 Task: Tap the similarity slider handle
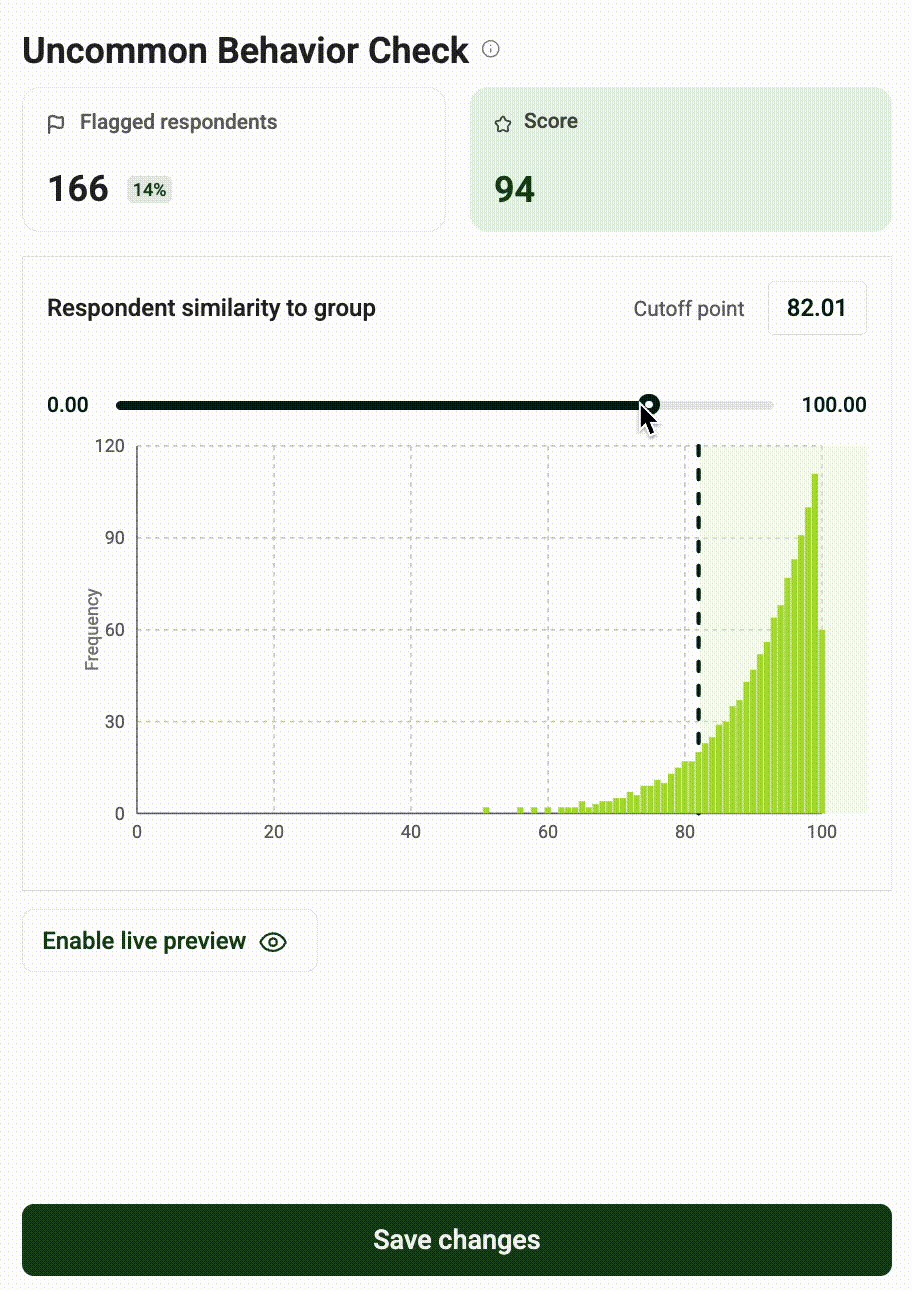[649, 405]
